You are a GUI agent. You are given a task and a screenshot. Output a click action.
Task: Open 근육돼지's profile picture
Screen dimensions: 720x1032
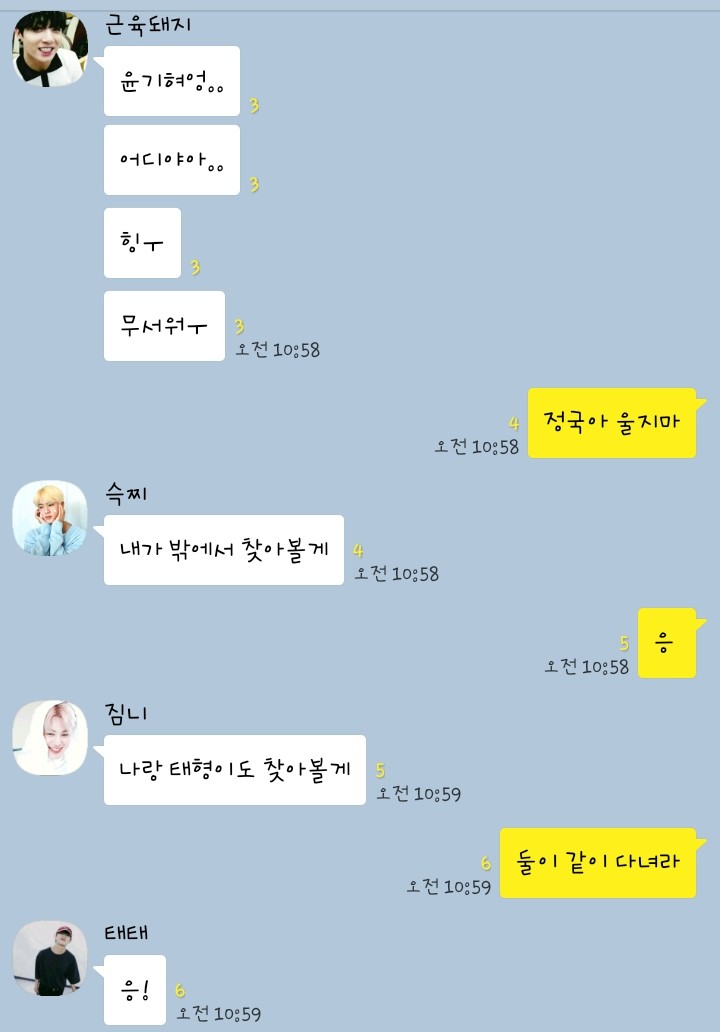(50, 50)
